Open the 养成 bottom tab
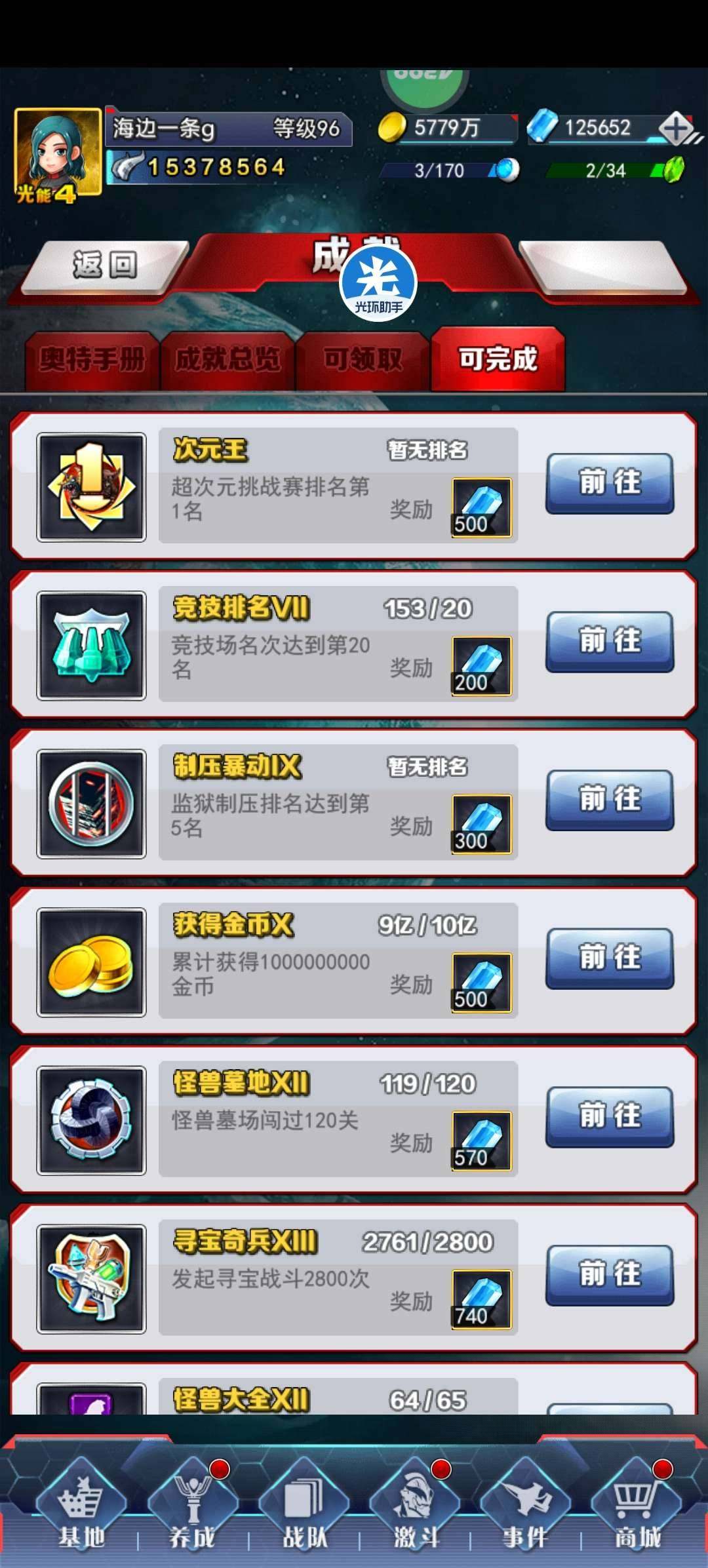This screenshot has height=1568, width=708. coord(192,1508)
